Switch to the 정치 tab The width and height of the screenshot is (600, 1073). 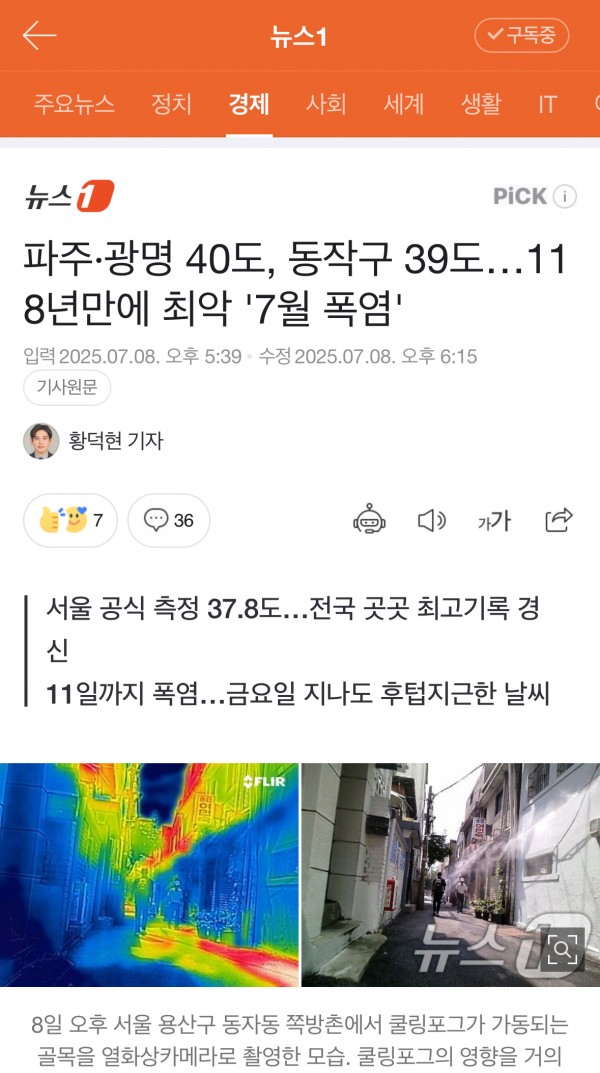coord(171,104)
